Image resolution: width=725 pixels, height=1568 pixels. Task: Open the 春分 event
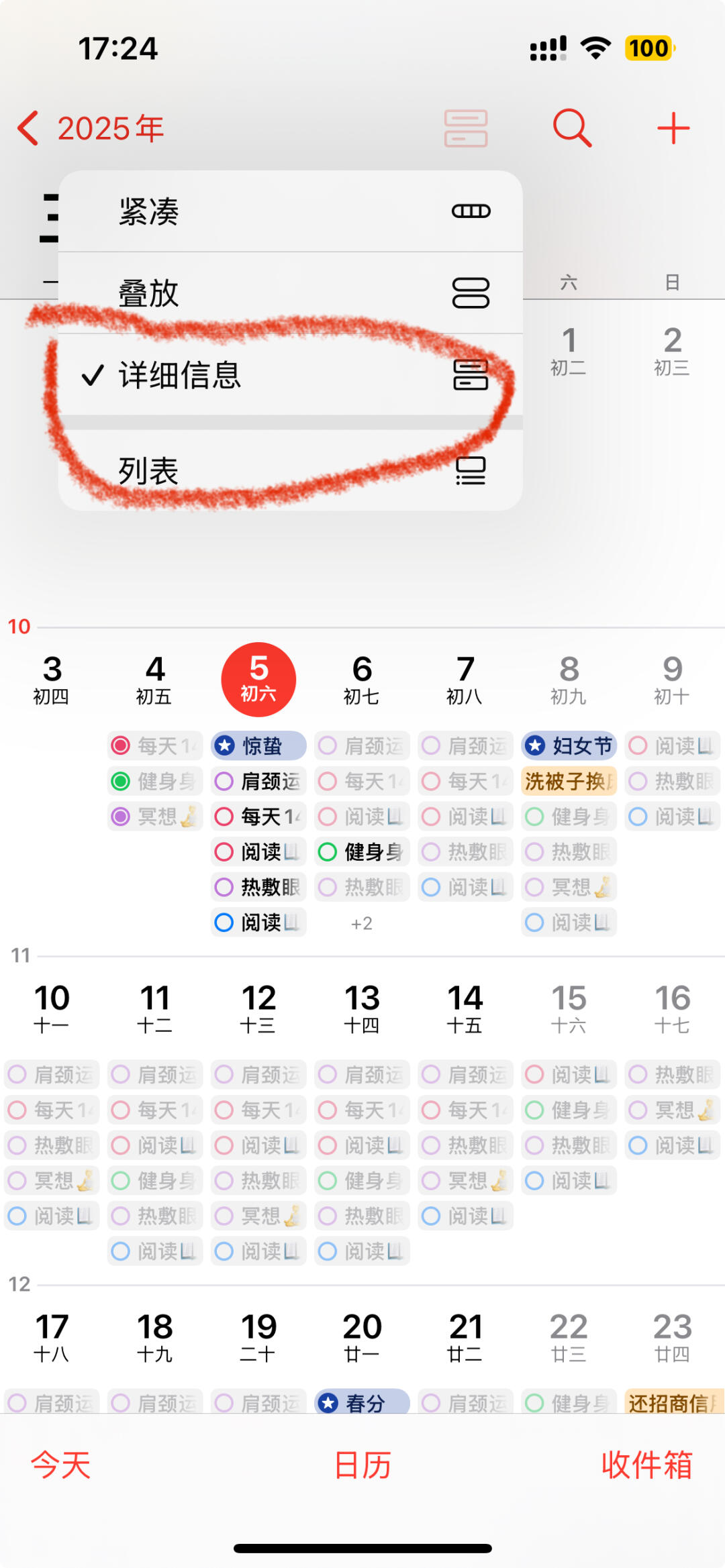coord(362,1402)
